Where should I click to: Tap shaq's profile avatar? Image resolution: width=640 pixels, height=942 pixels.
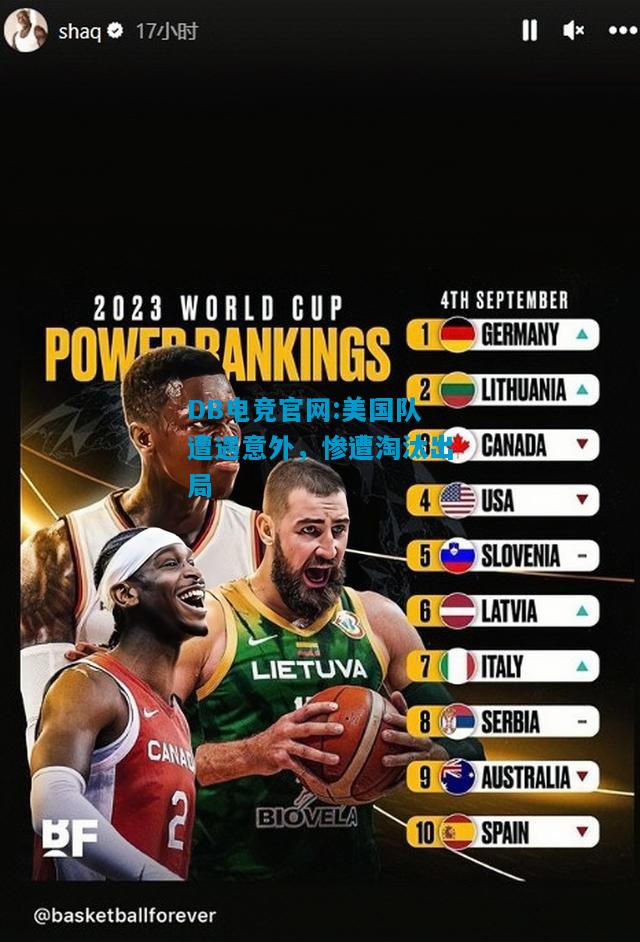(26, 30)
